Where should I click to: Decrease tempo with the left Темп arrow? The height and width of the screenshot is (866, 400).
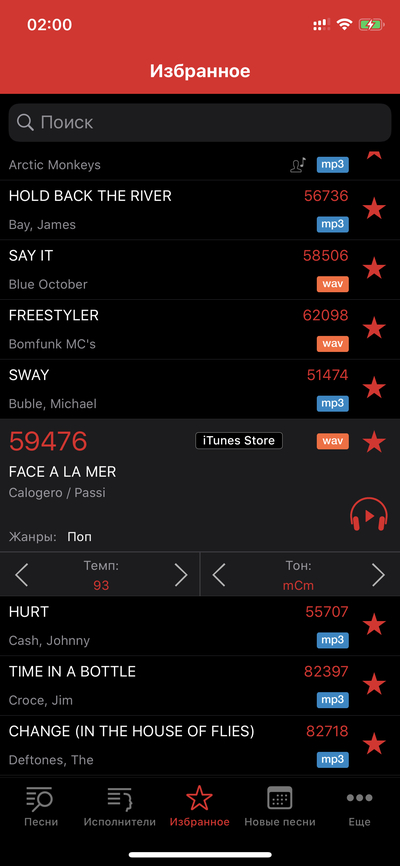tap(22, 575)
